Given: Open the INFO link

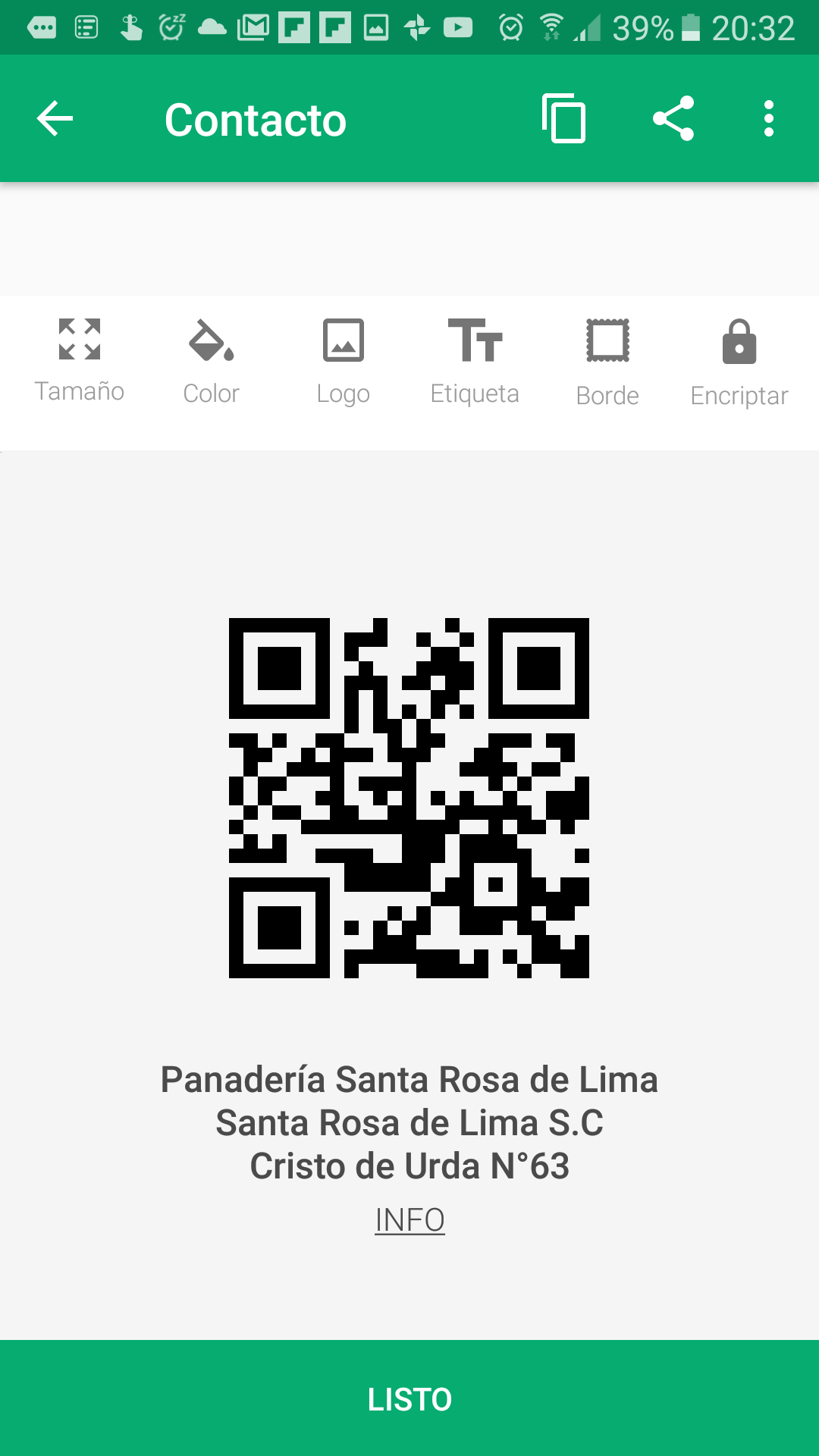Looking at the screenshot, I should [x=409, y=1220].
